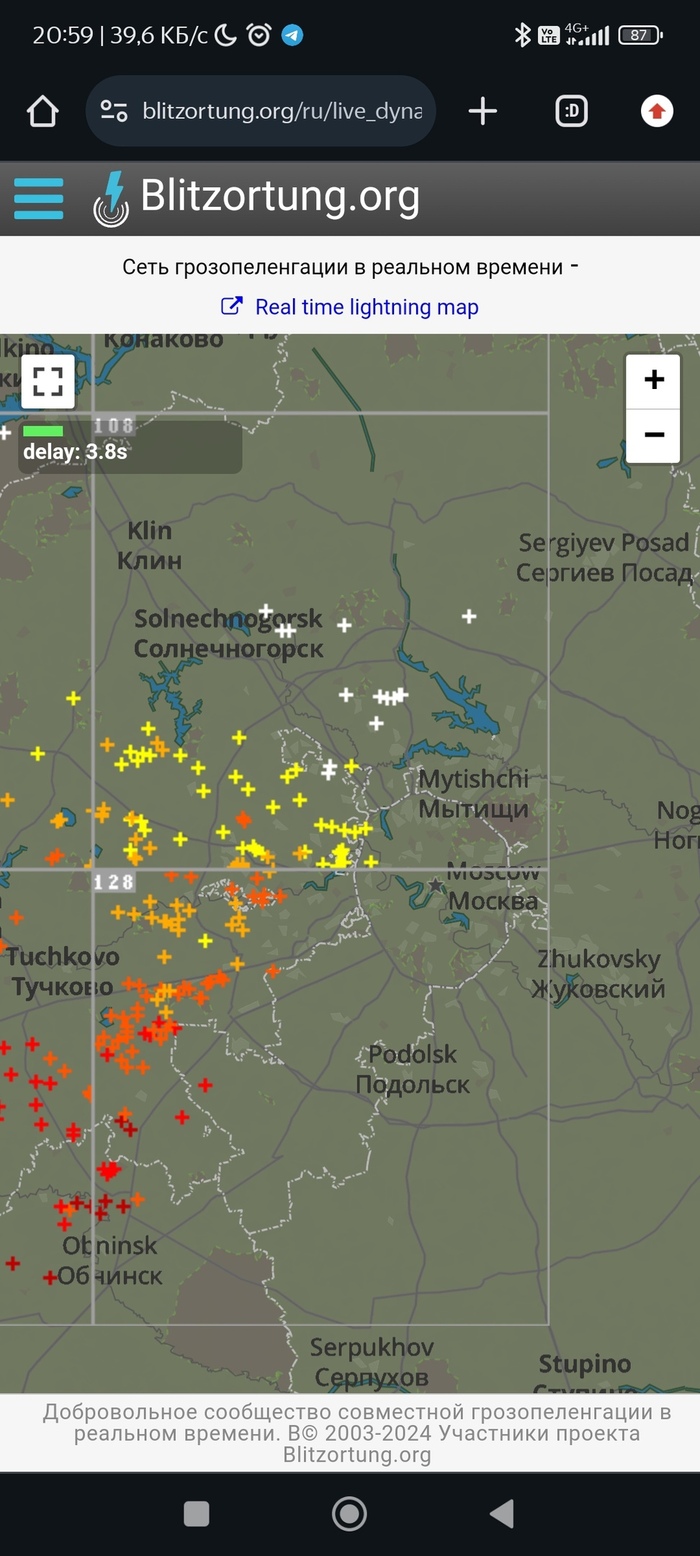The image size is (700, 1556).
Task: Open the Blitzortung hamburger menu
Action: (x=39, y=199)
